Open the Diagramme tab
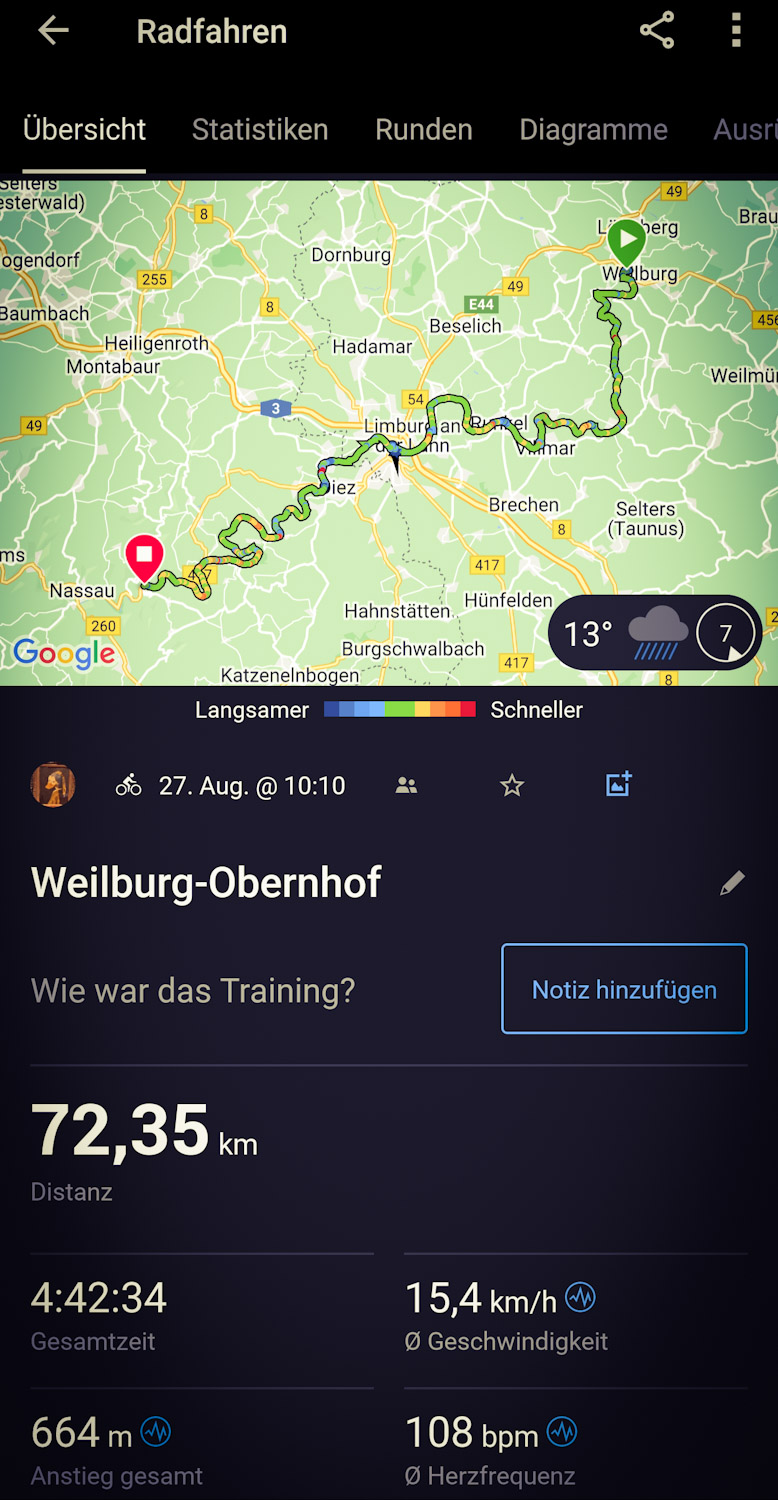 tap(593, 130)
